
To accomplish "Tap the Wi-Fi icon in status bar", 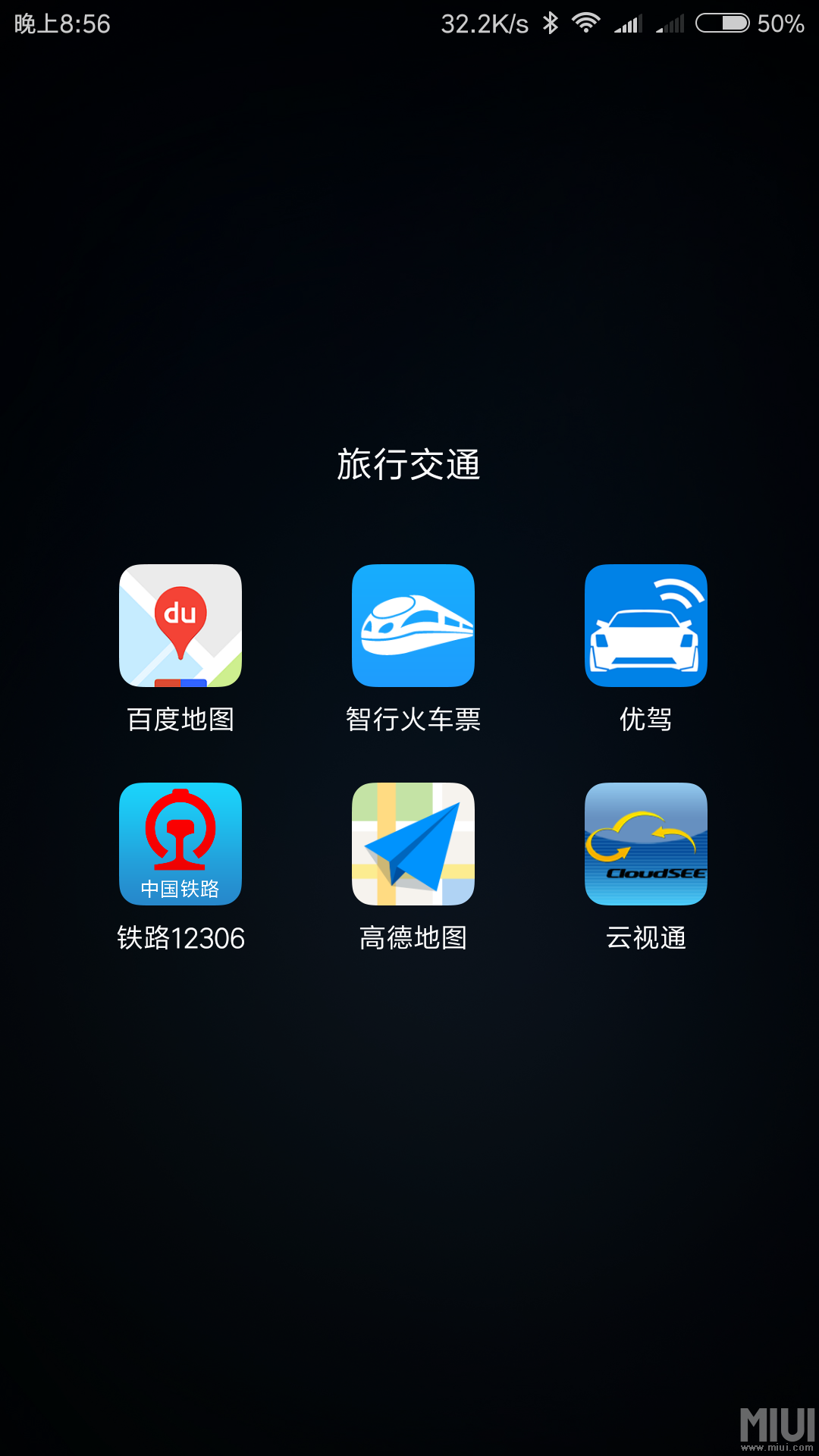I will click(x=585, y=23).
